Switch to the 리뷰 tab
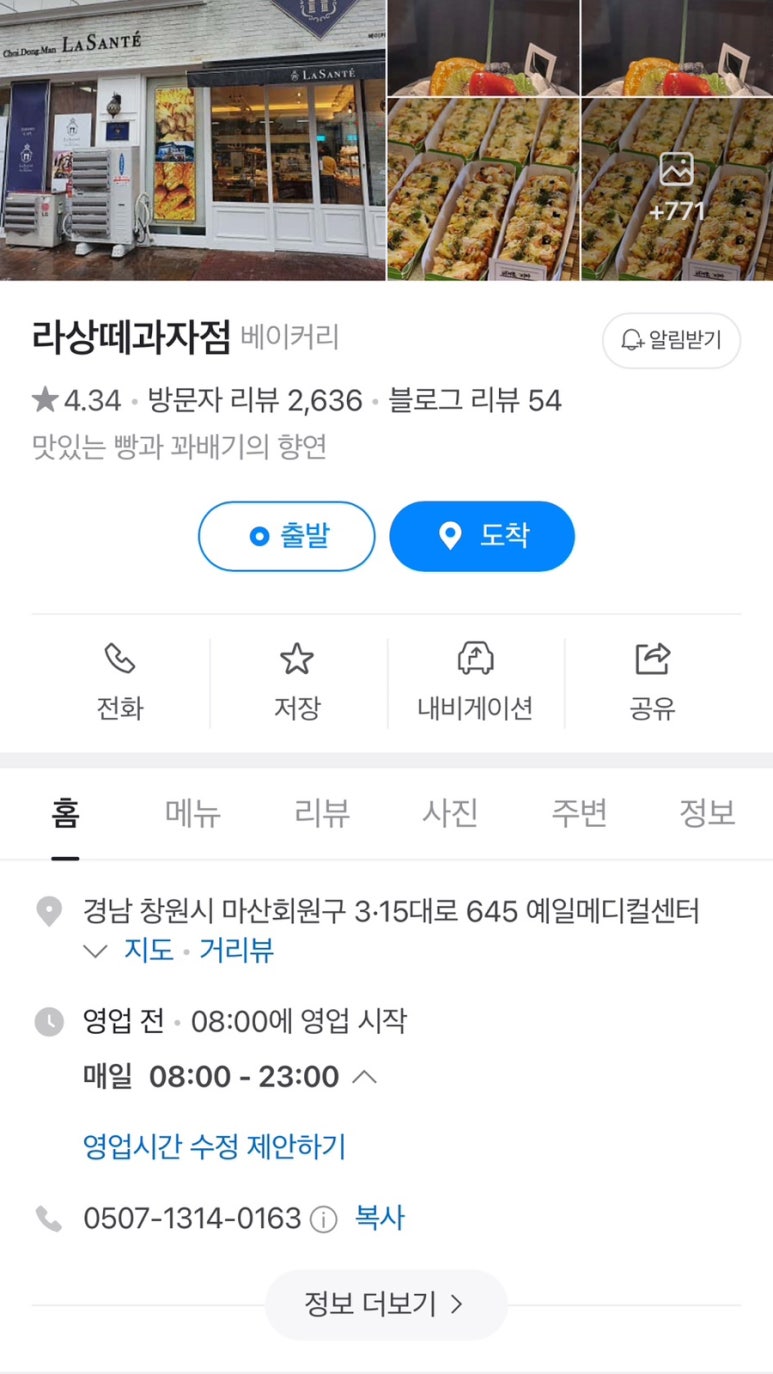This screenshot has width=773, height=1374. click(322, 813)
